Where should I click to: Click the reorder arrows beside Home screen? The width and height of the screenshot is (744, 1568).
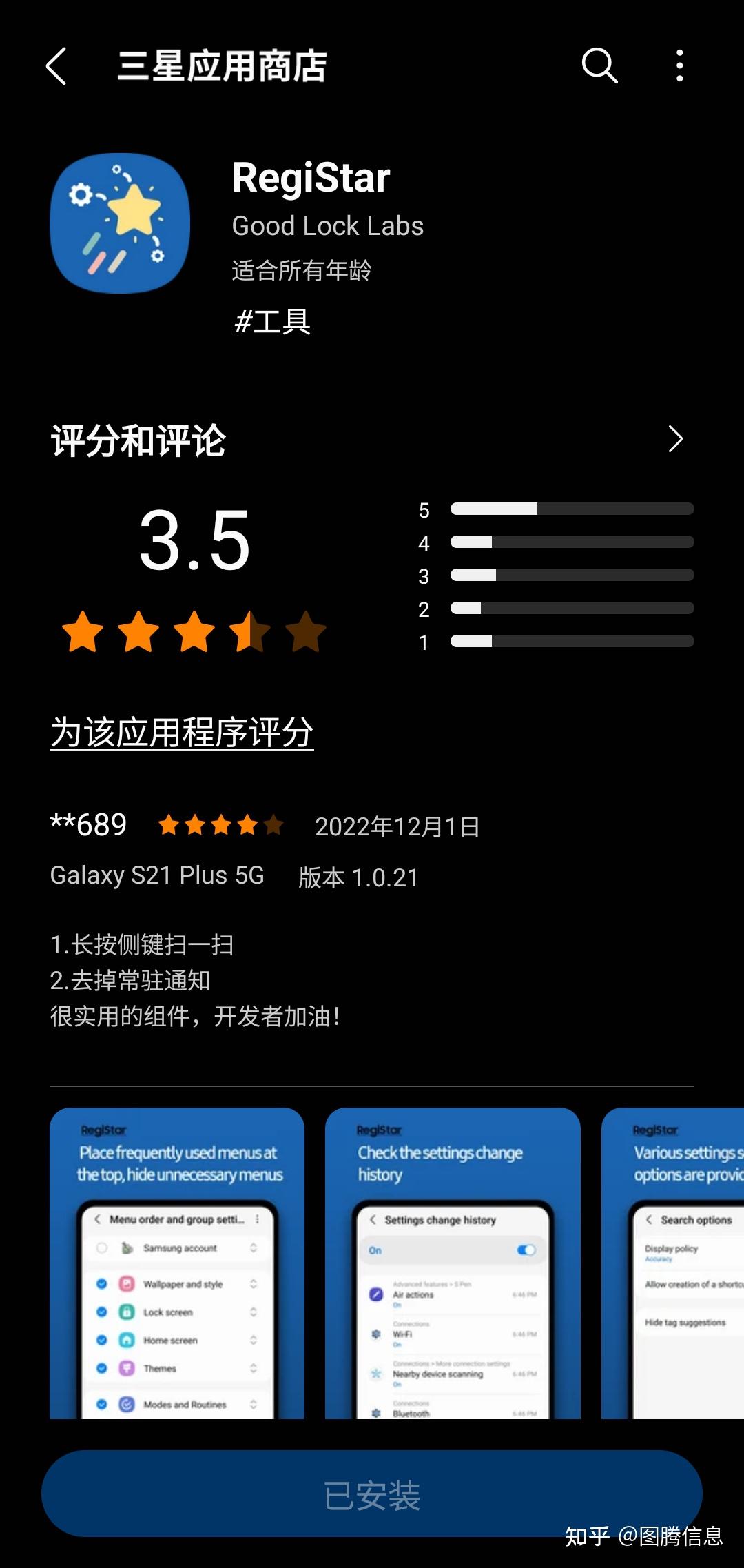pos(253,1340)
